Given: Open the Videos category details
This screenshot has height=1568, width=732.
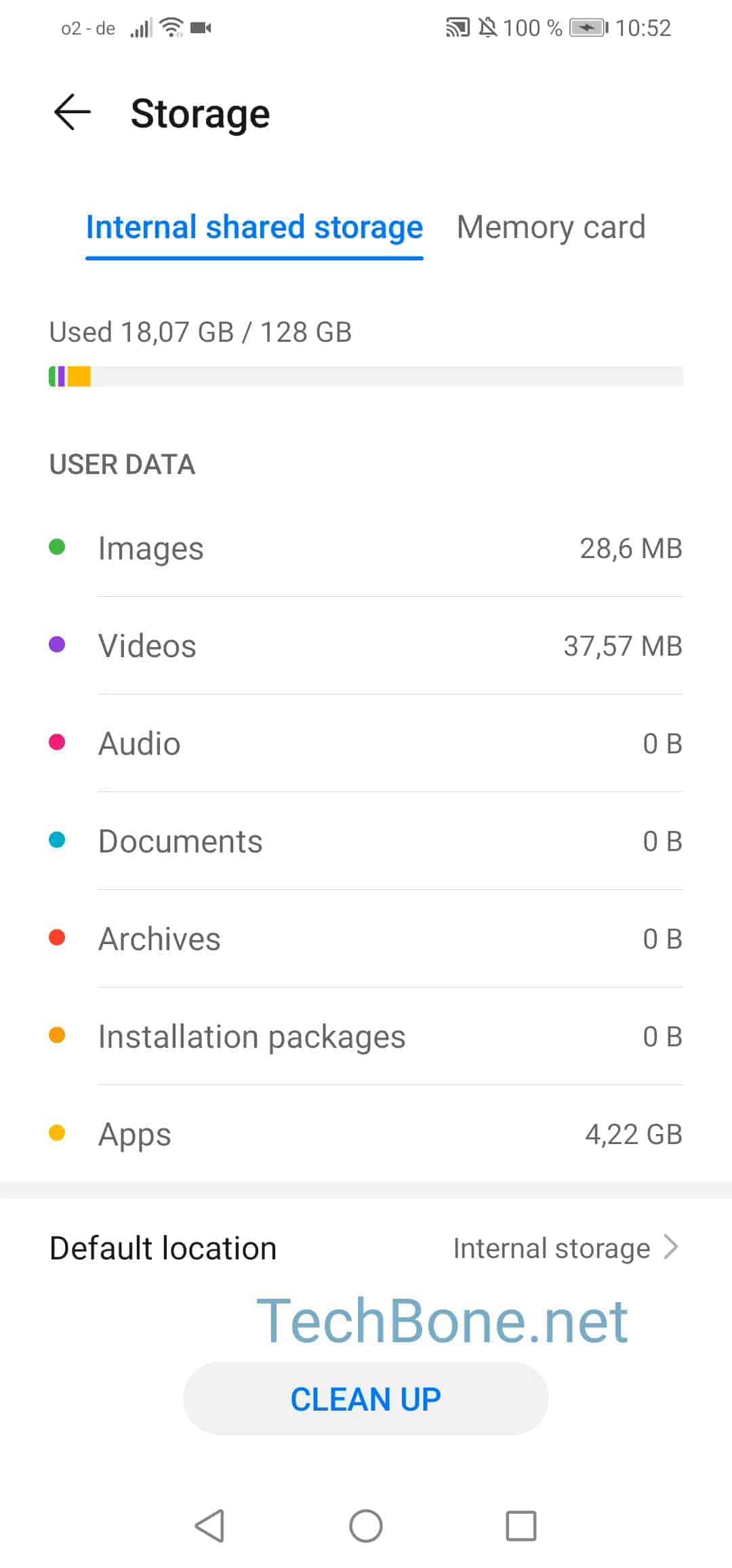Looking at the screenshot, I should [366, 644].
